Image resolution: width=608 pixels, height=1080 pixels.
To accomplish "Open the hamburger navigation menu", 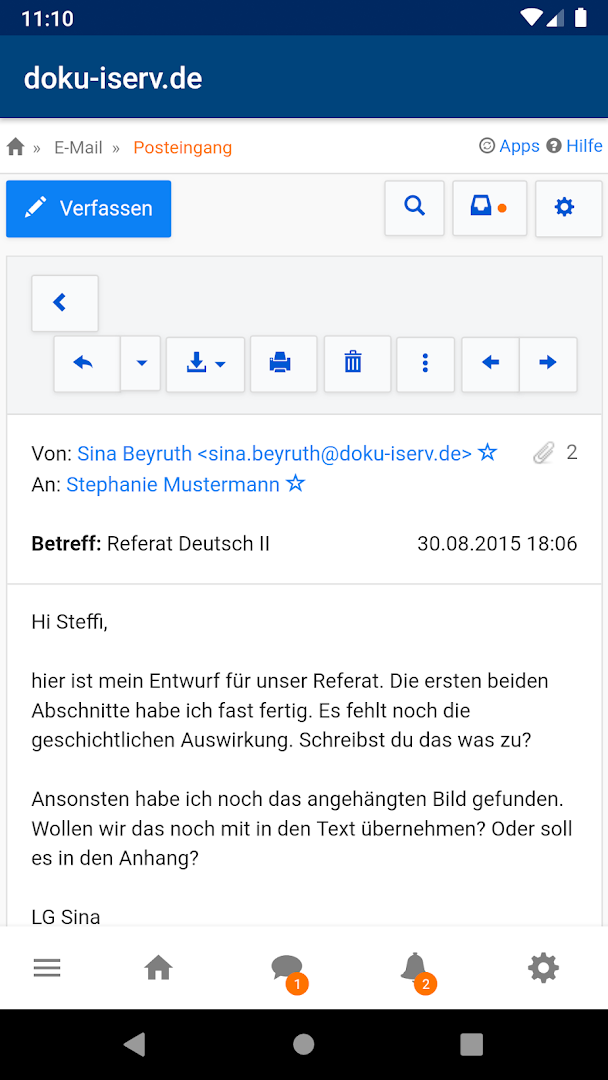I will [x=47, y=968].
